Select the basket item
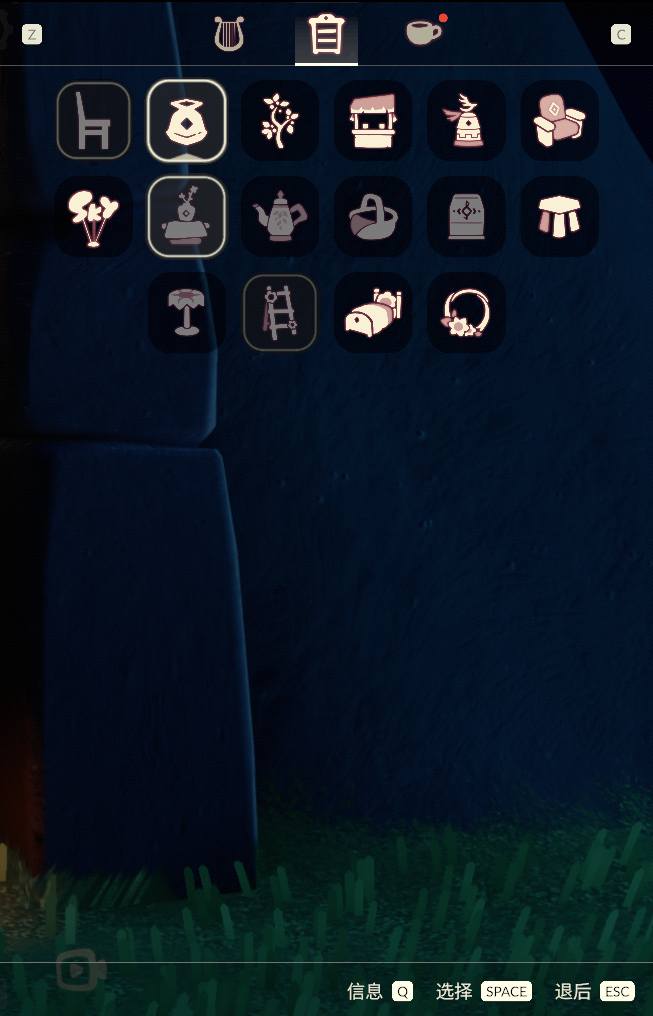Viewport: 653px width, 1016px height. 373,217
